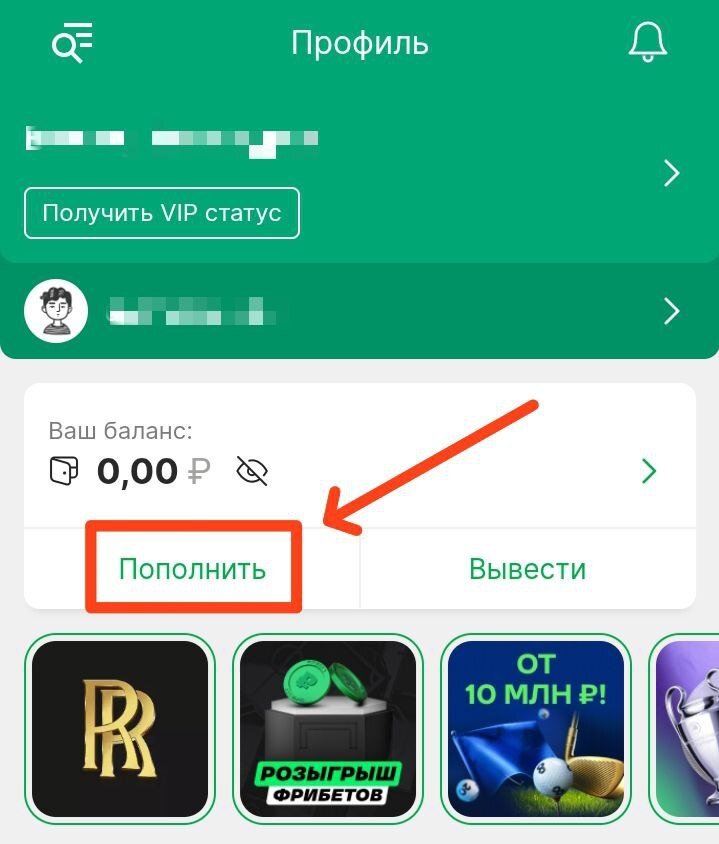Tap Получить VIP статус button
Screen dimensions: 719x844
tap(161, 213)
